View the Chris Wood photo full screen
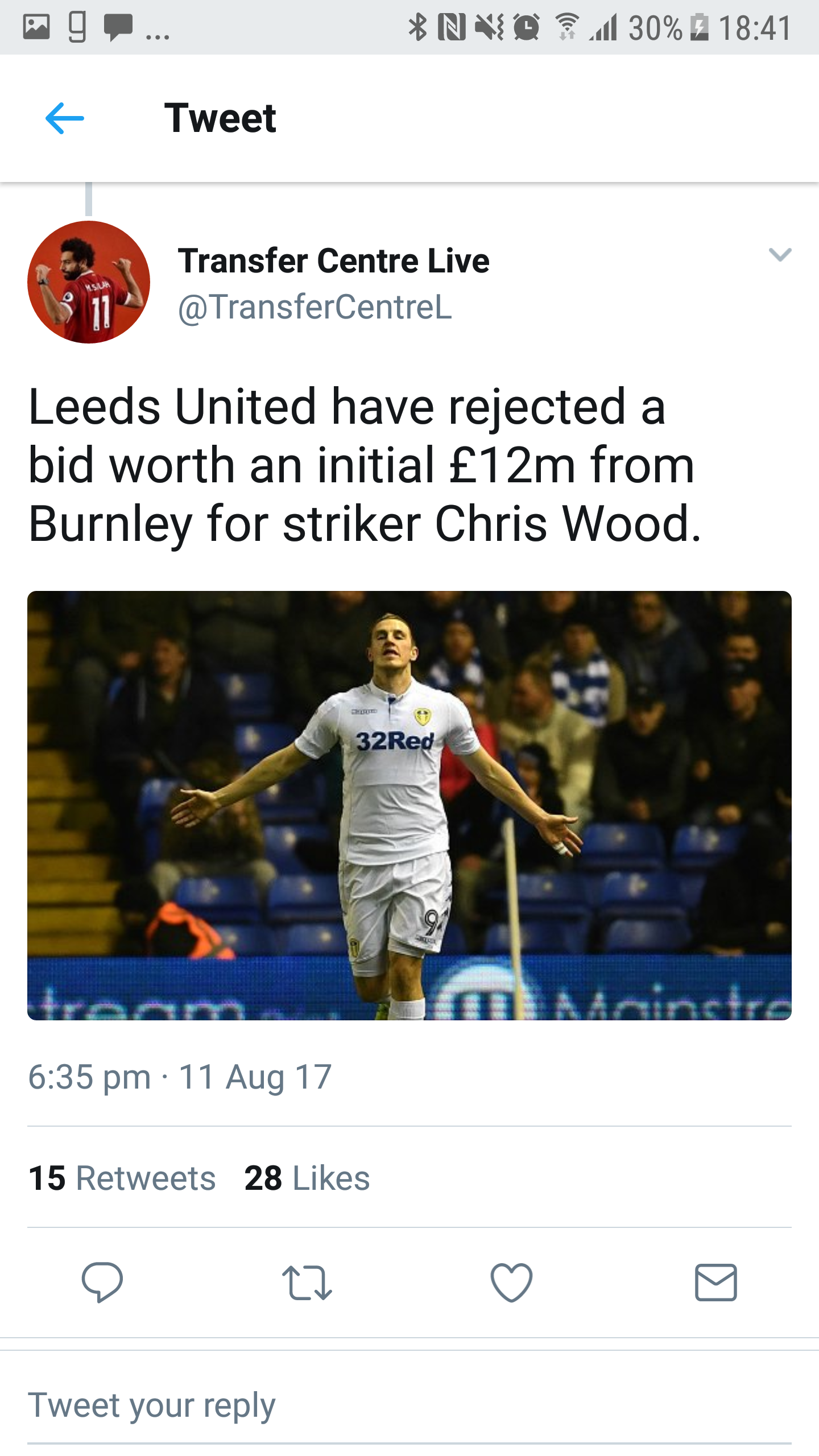 [409, 805]
